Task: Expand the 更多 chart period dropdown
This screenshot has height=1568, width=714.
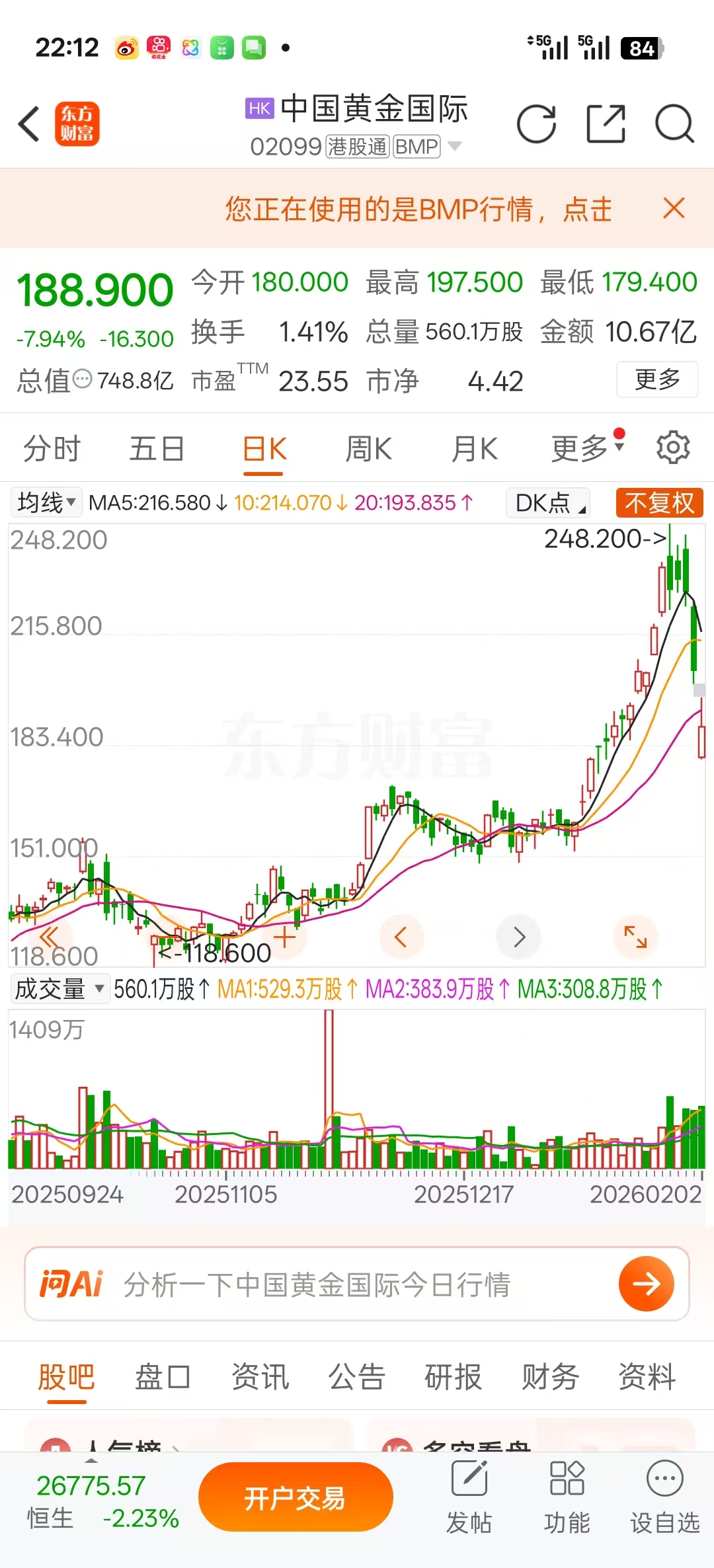Action: 586,449
